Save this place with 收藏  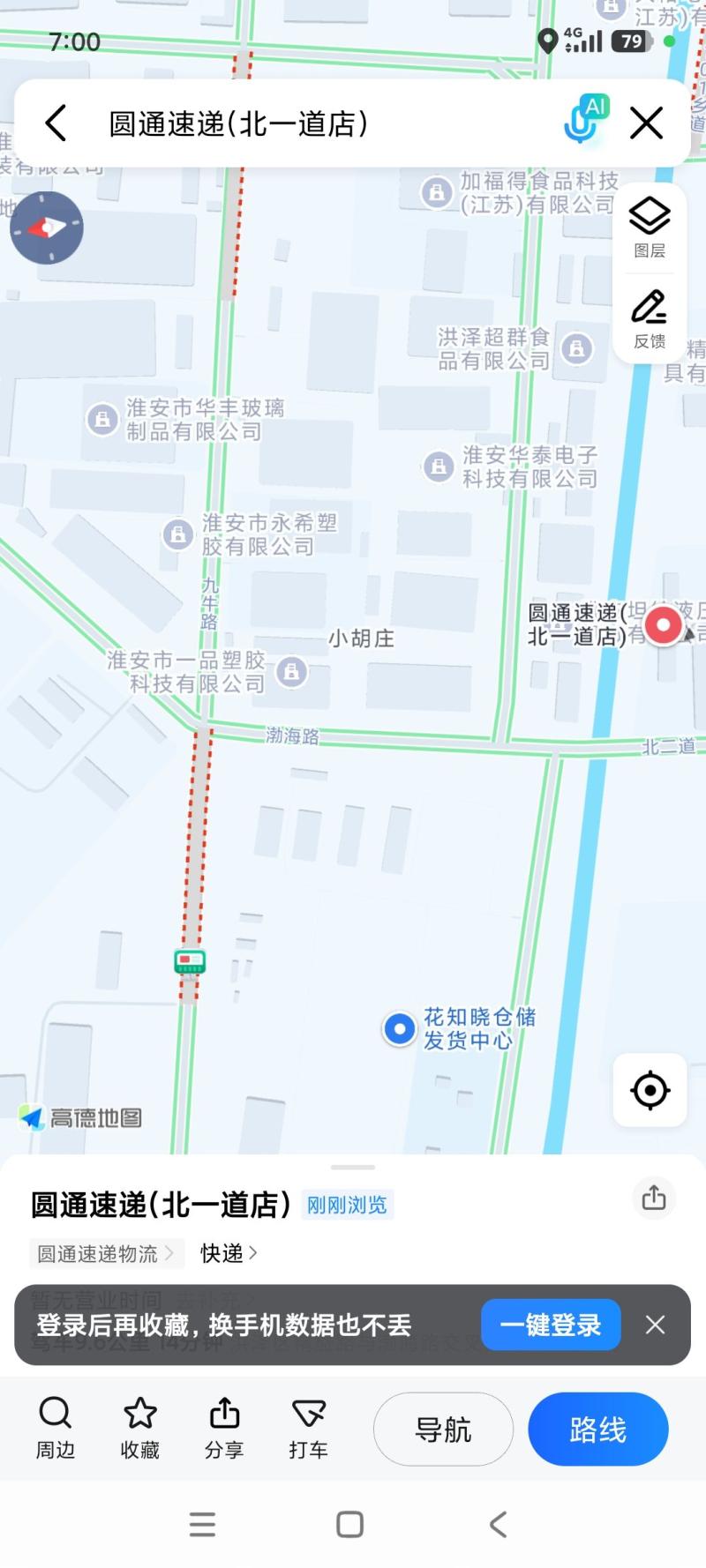(140, 1428)
